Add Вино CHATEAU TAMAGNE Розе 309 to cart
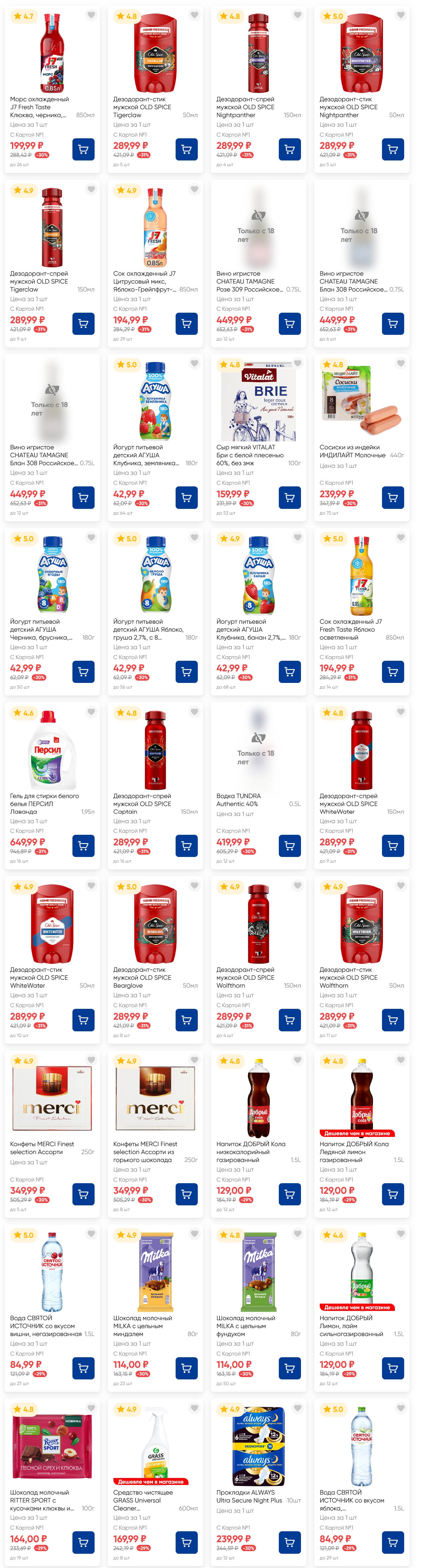This screenshot has height=1568, width=424. 290,323
